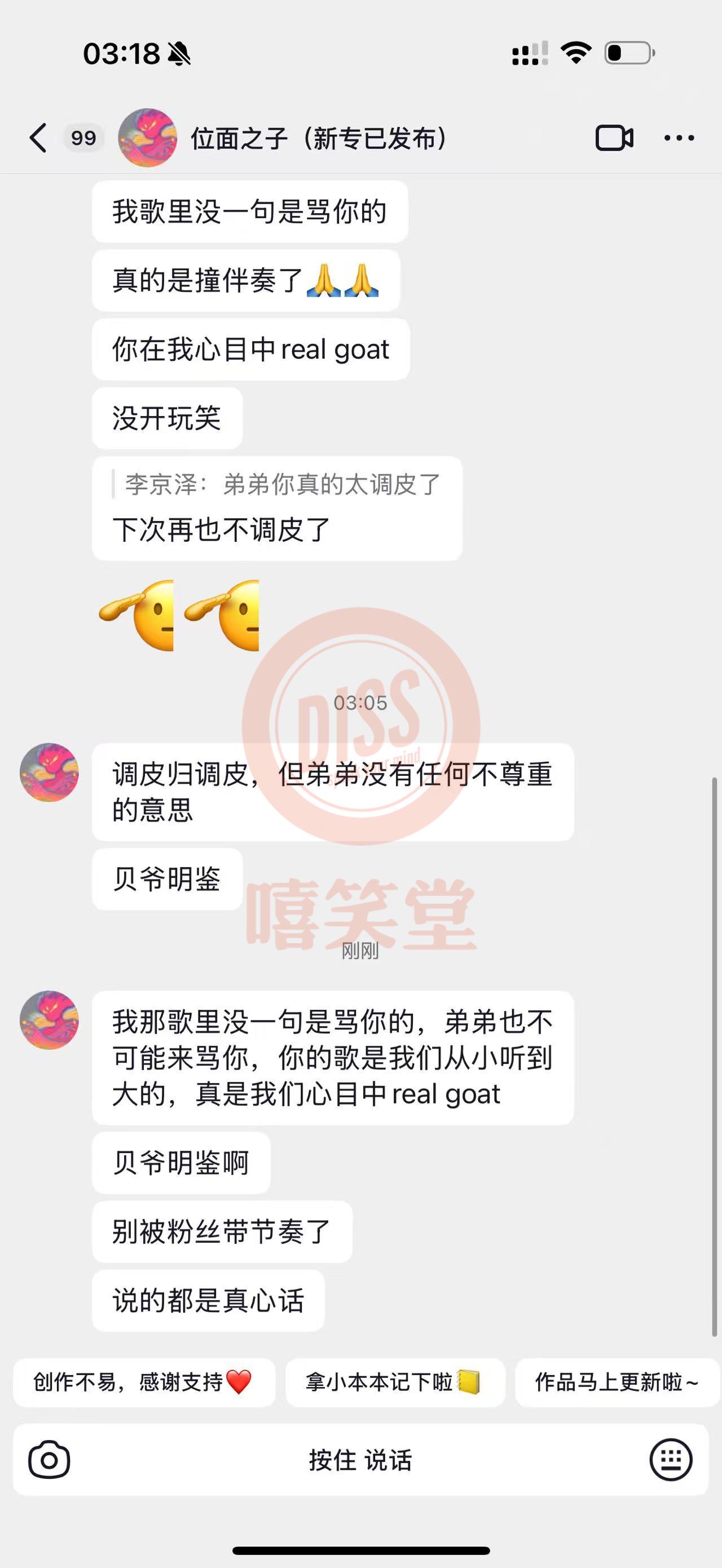722x1568 pixels.
Task: Open 位面之子 profile from header avatar
Action: tap(147, 138)
